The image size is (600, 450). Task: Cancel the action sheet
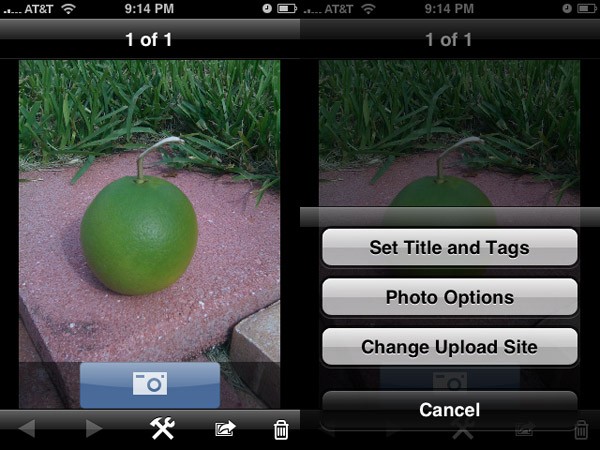(x=449, y=409)
